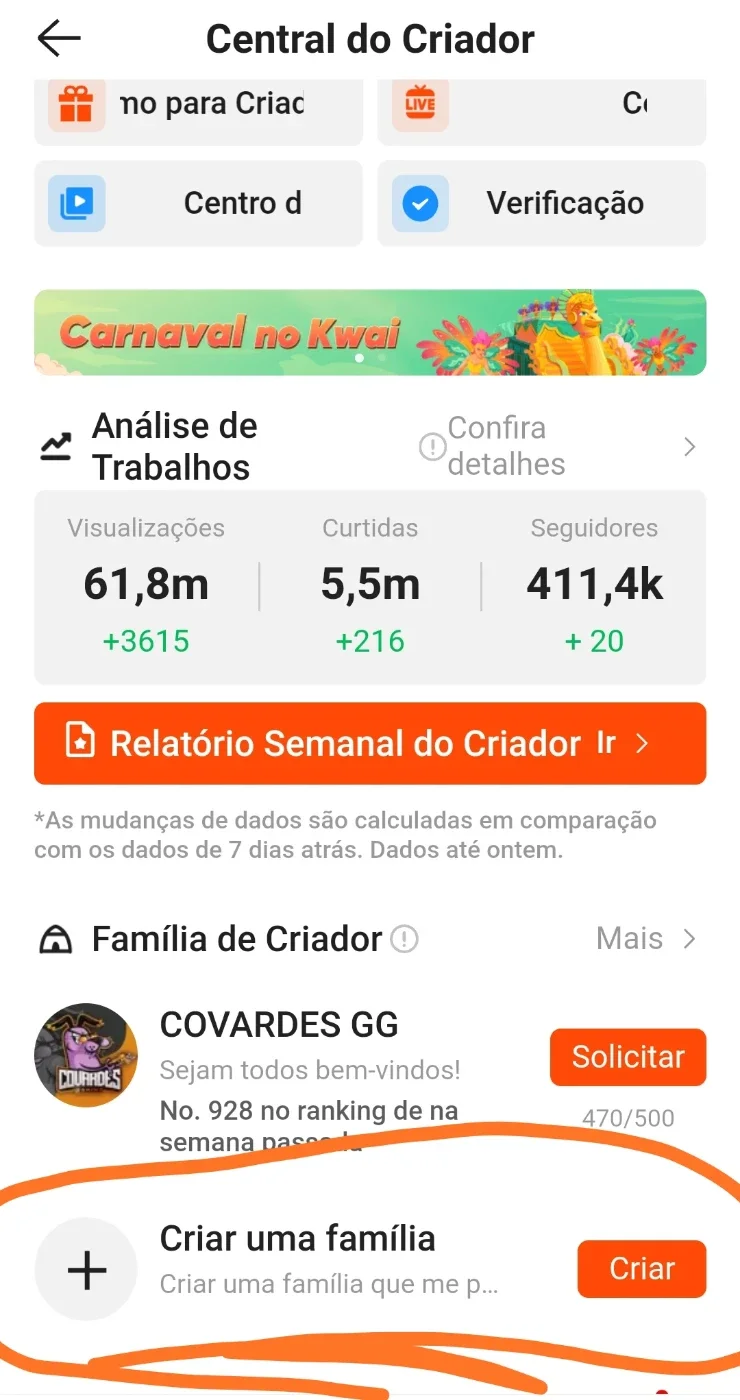The image size is (740, 1400).
Task: Tap the Criar button to create family
Action: coord(642,1269)
